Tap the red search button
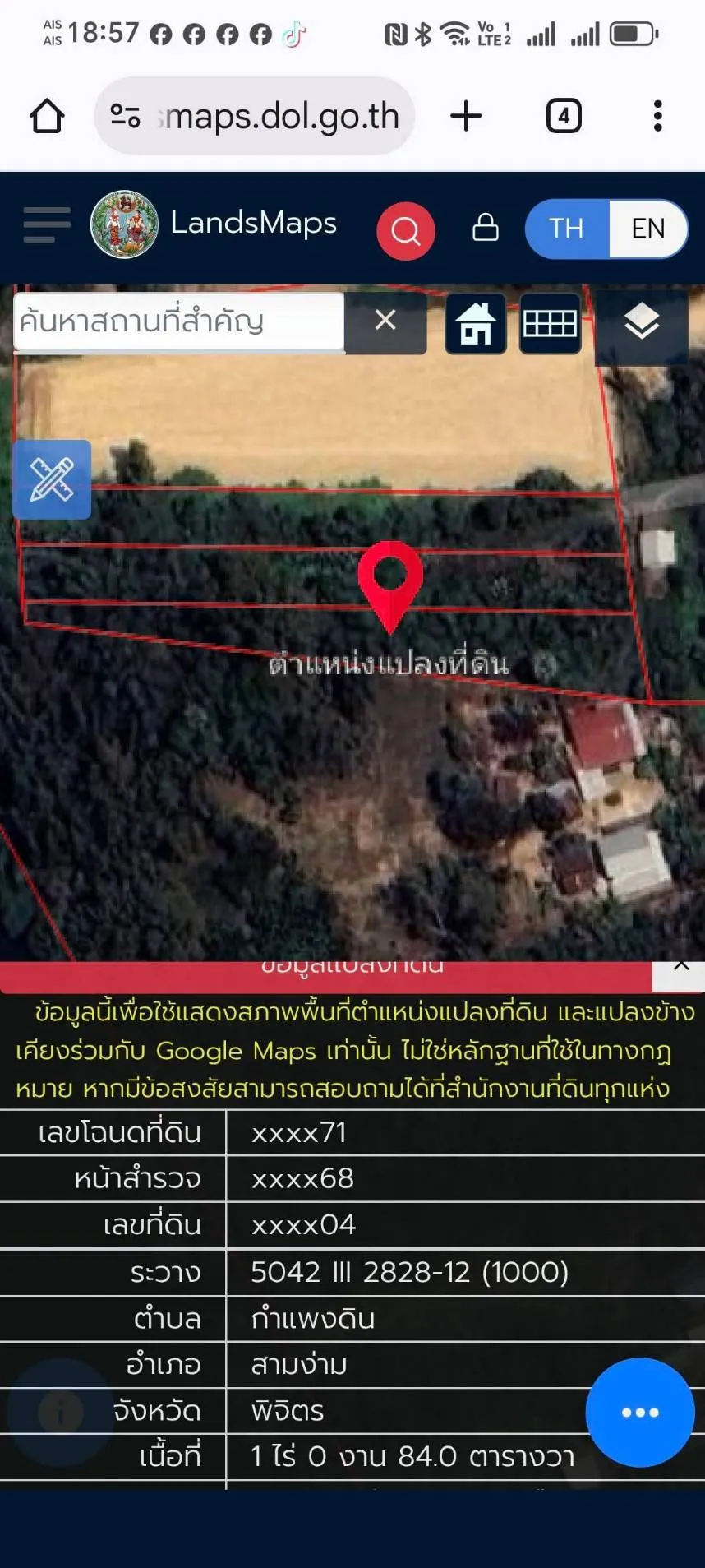 [x=405, y=231]
